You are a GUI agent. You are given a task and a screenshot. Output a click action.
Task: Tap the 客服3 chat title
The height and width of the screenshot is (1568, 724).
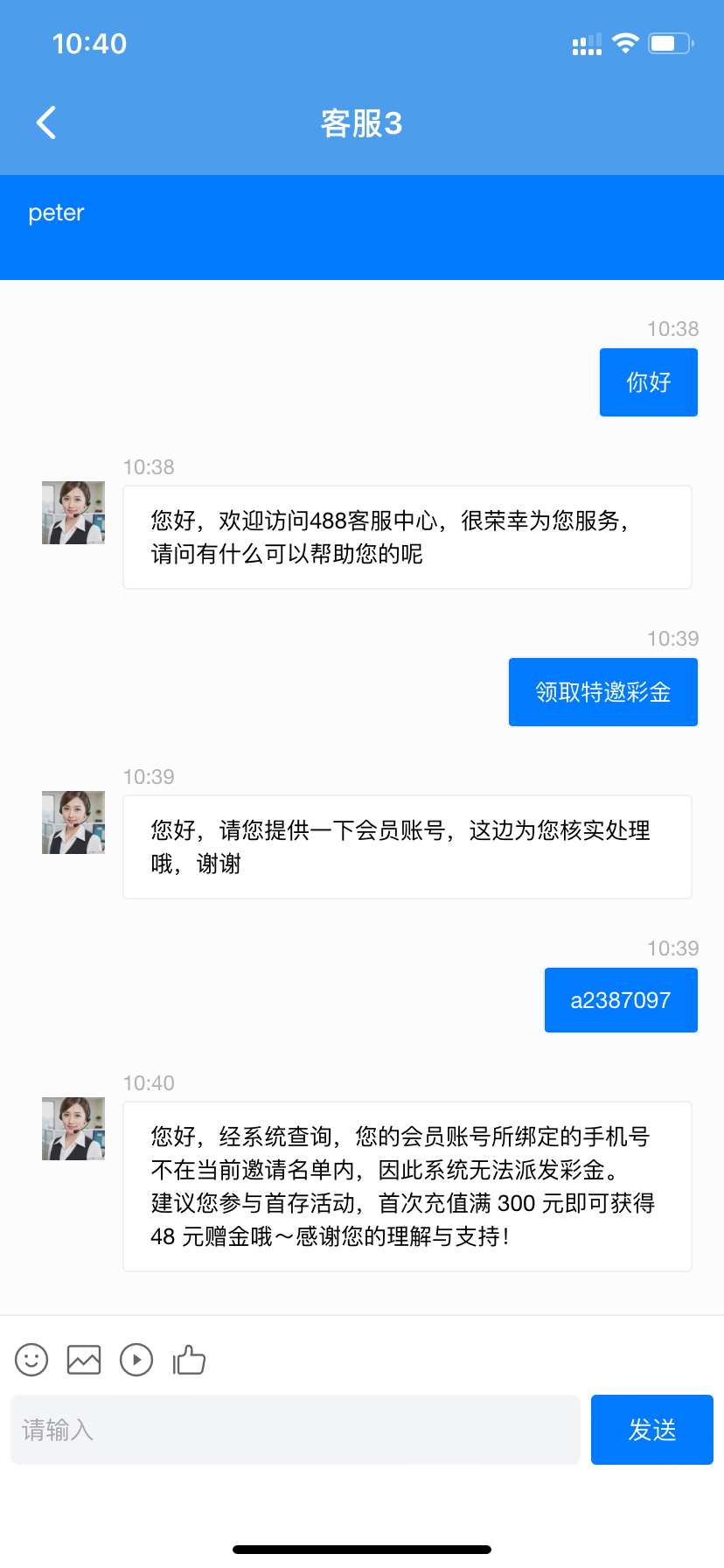(362, 123)
